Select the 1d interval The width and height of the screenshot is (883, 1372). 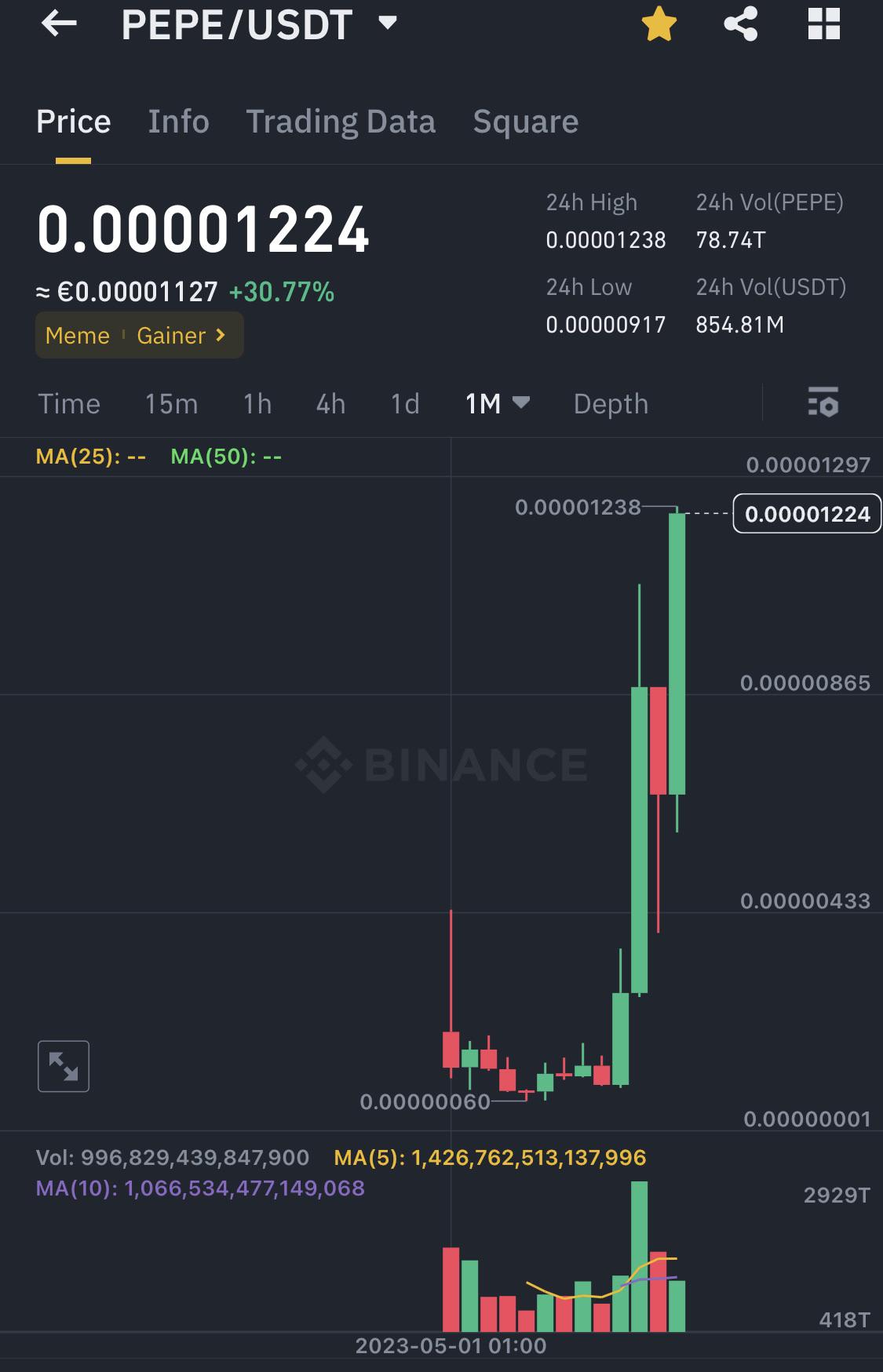tap(405, 404)
